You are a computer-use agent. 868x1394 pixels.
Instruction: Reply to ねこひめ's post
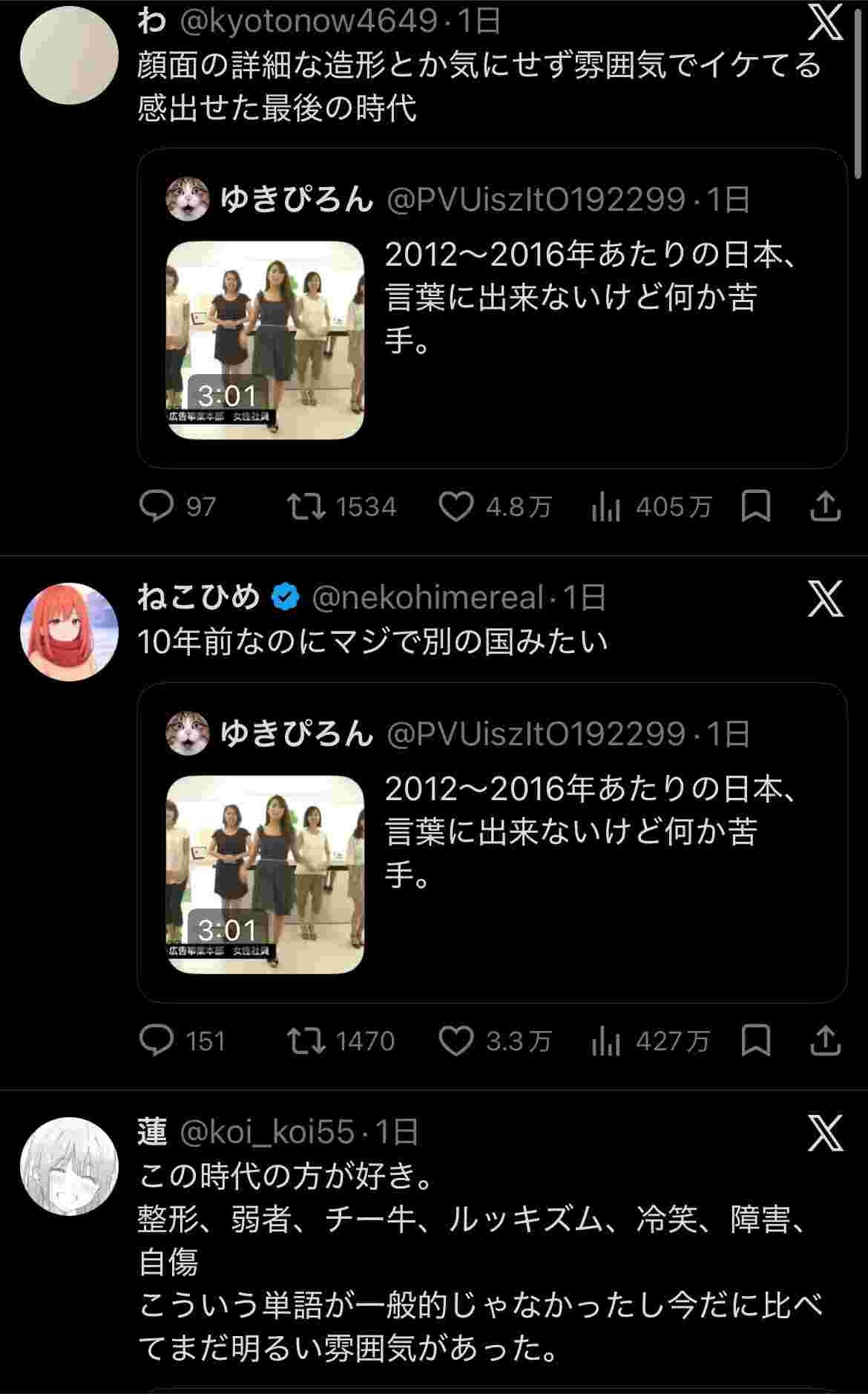pyautogui.click(x=157, y=1041)
